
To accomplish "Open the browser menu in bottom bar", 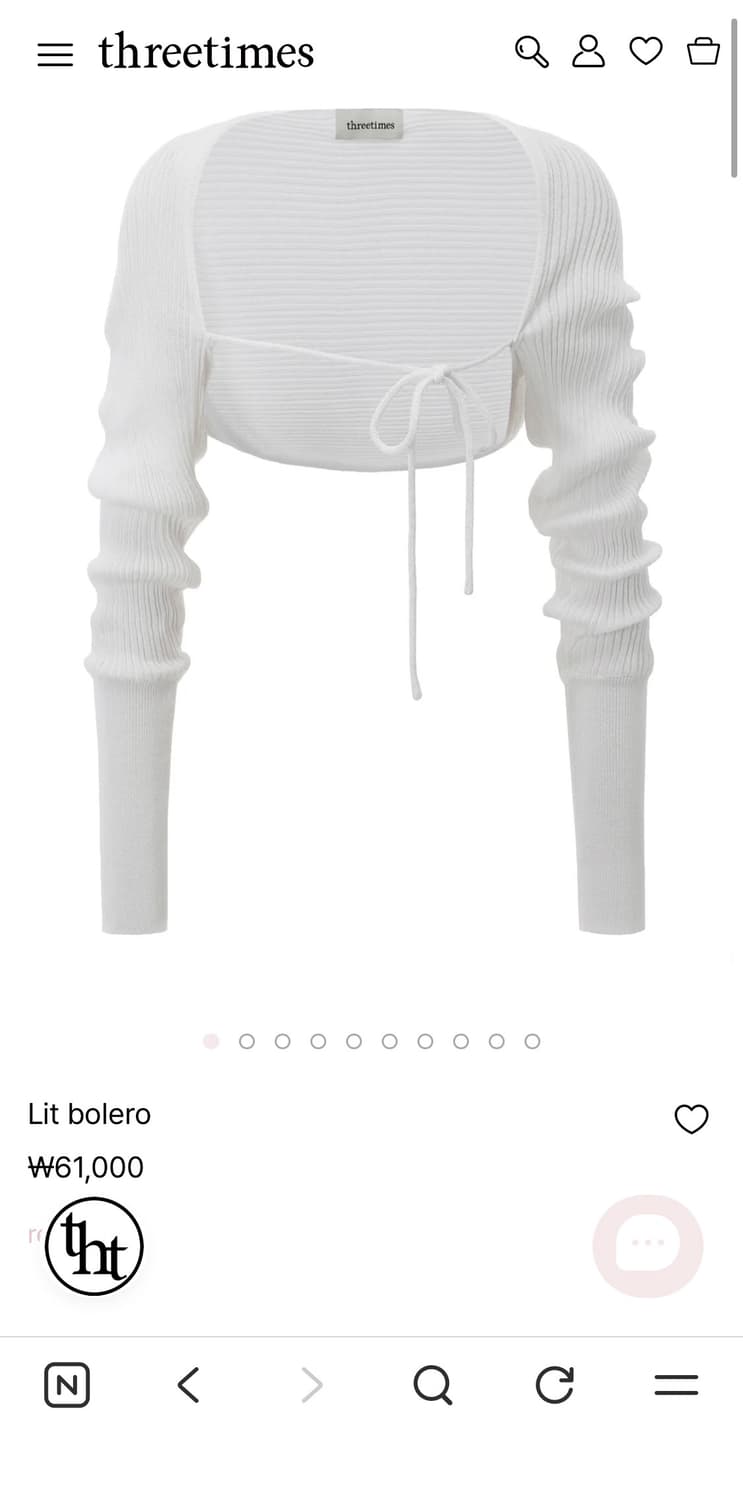I will click(x=676, y=1386).
